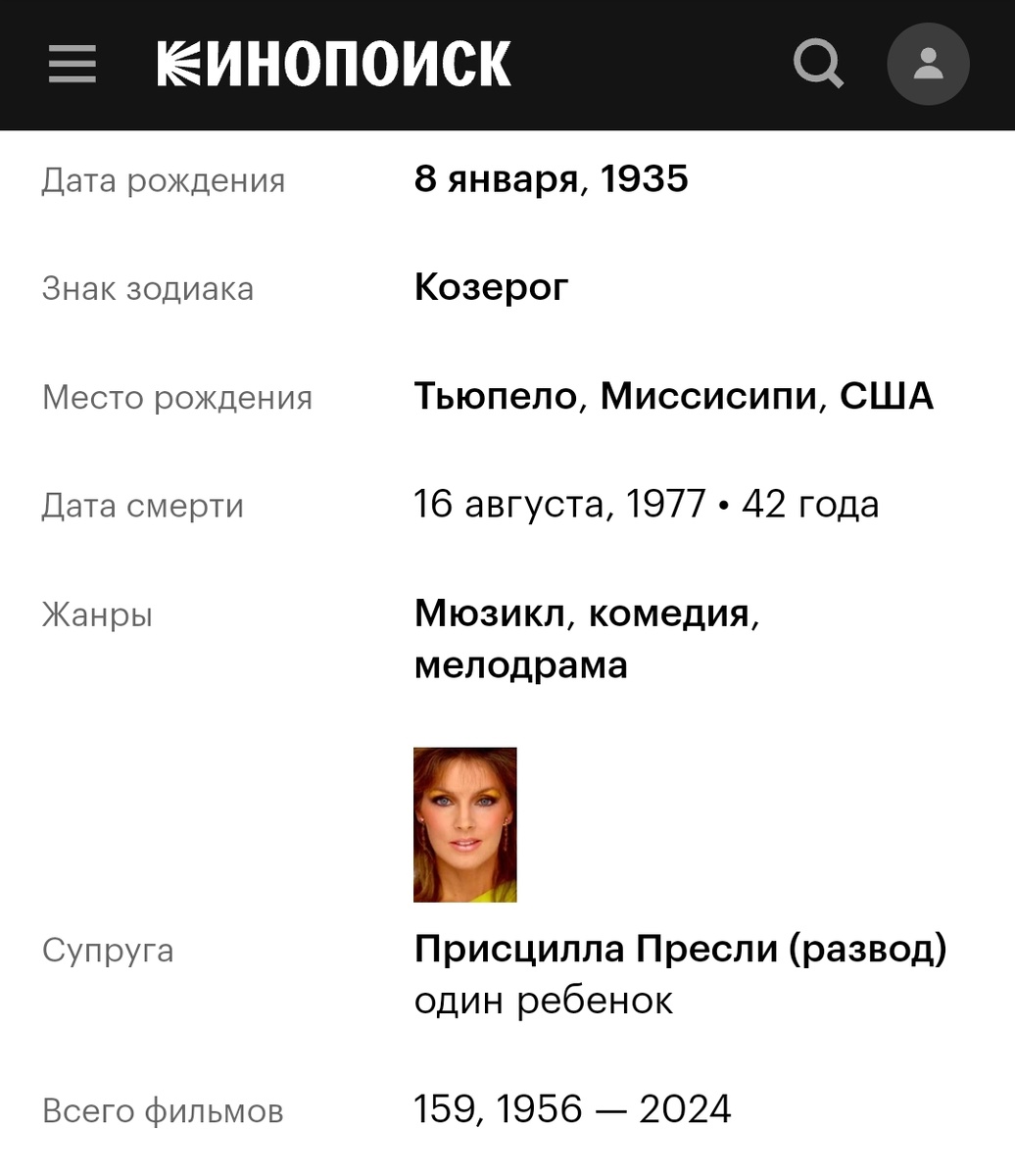Click Priscilla Presley's photo thumbnail
This screenshot has width=1015, height=1176.
tap(463, 824)
